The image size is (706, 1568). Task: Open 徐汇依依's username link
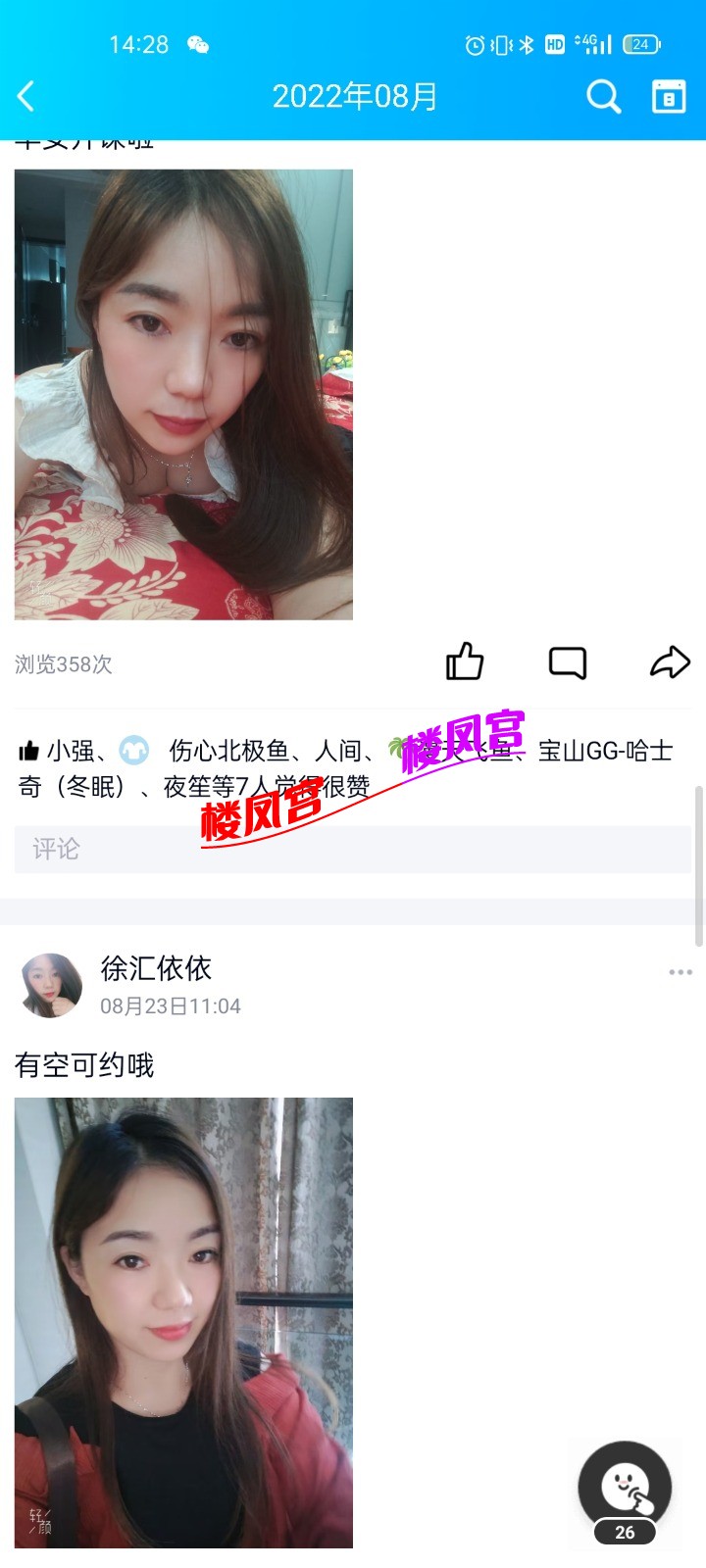coord(156,968)
